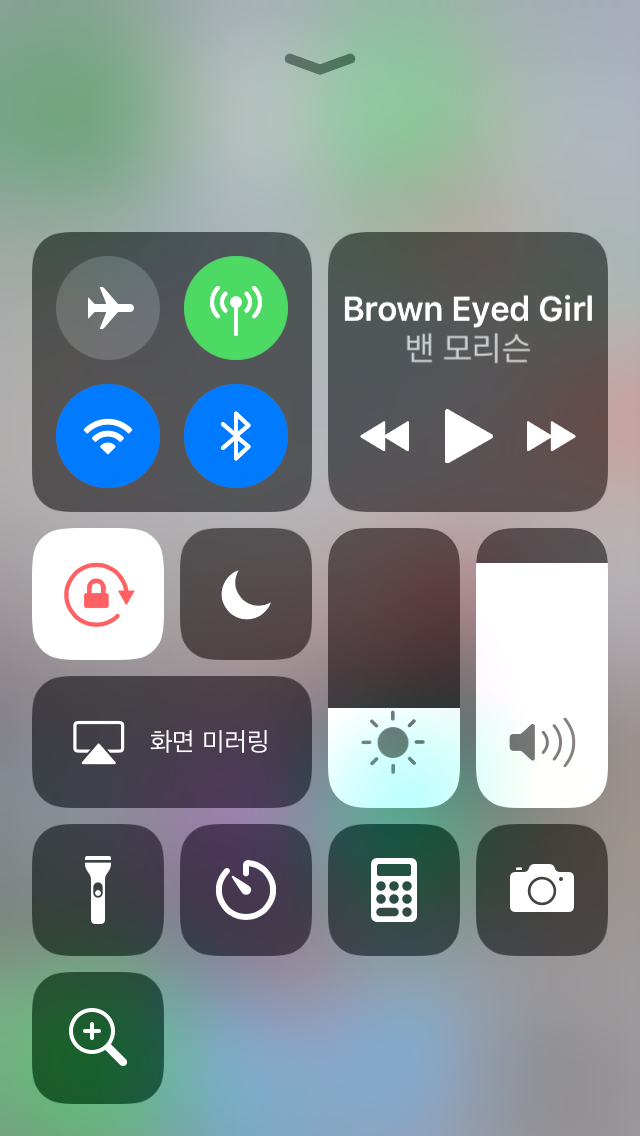Turn off cellular data
The height and width of the screenshot is (1136, 640).
pos(236,308)
